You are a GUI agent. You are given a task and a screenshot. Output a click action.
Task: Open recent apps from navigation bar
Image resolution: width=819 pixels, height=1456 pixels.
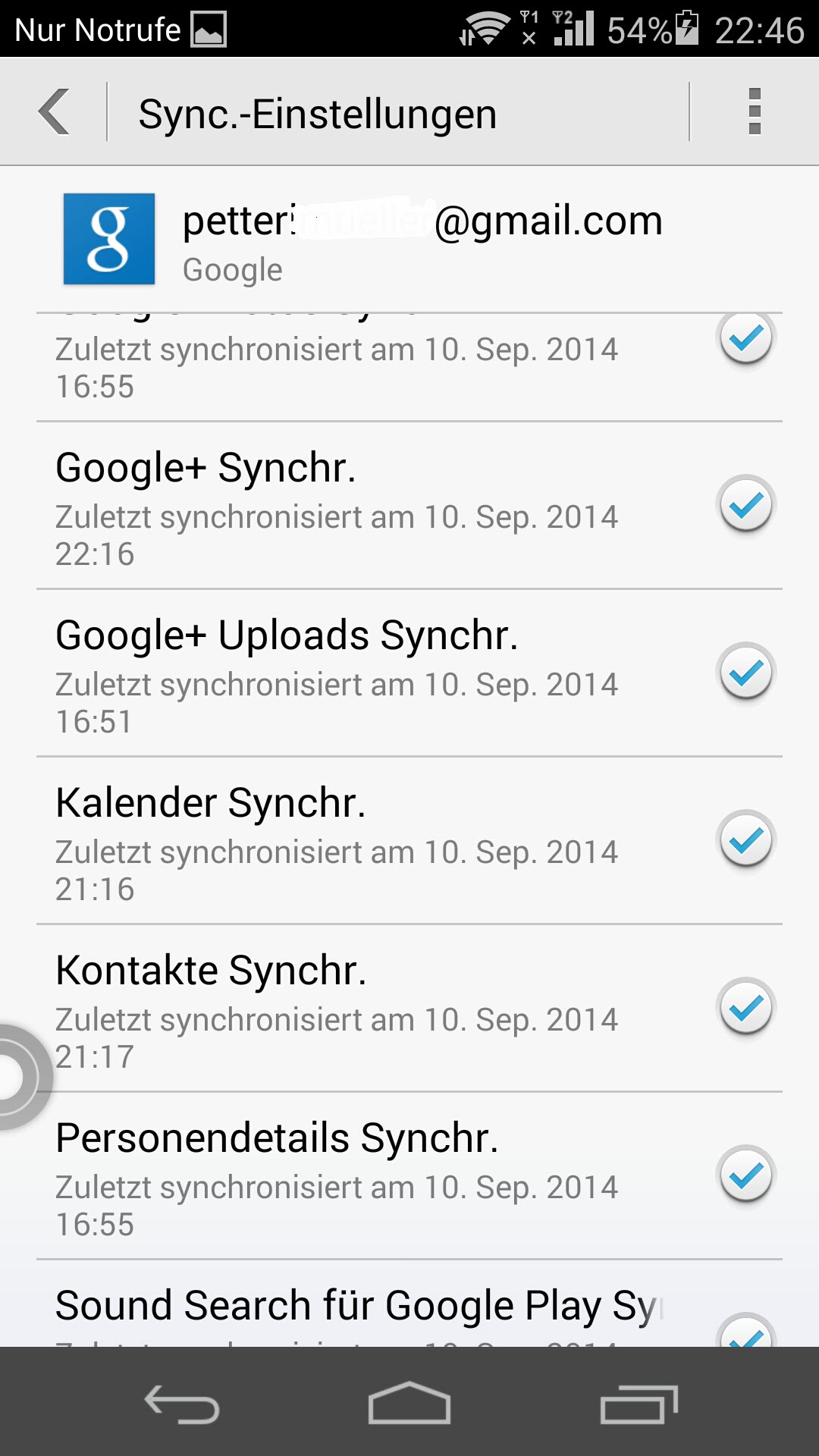639,1404
